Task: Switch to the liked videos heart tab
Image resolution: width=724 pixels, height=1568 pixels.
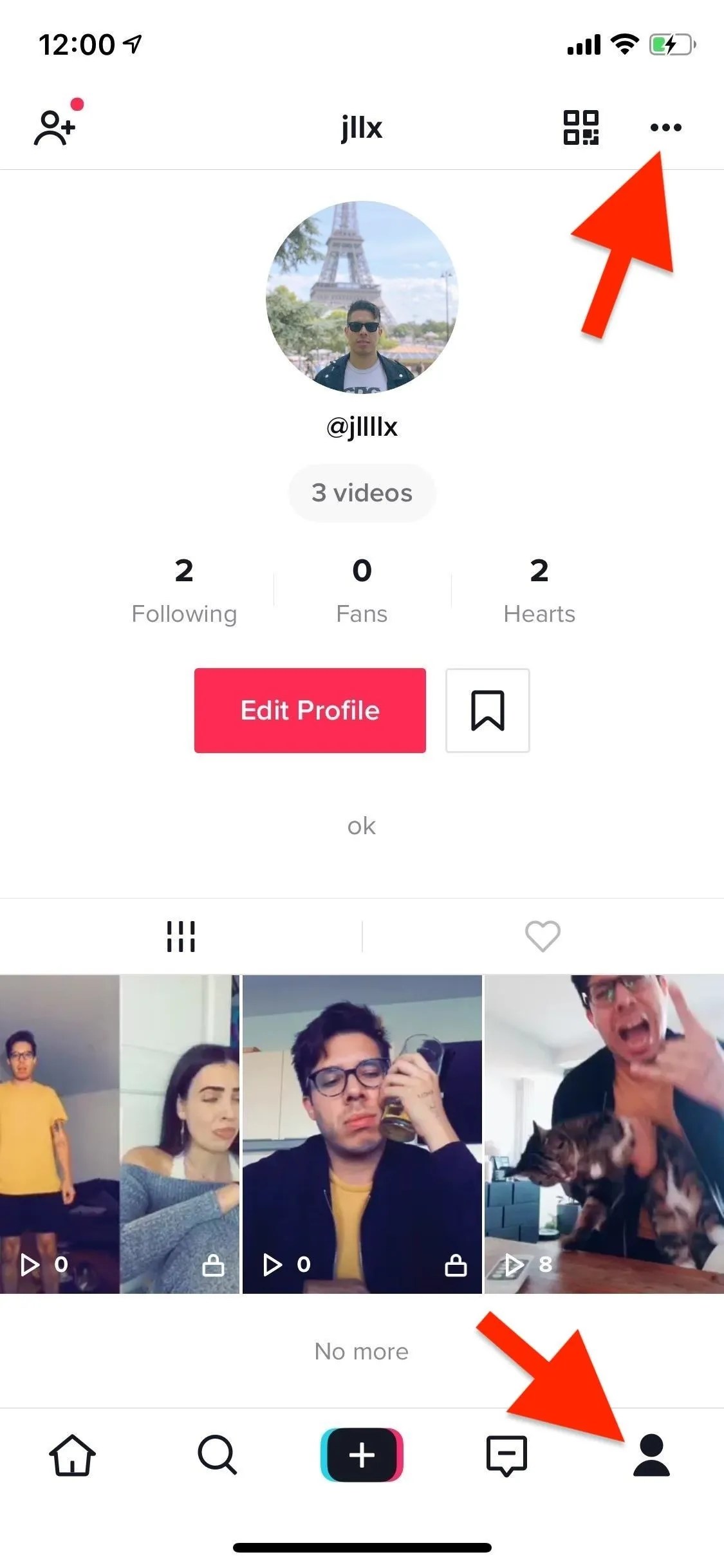Action: tap(543, 936)
